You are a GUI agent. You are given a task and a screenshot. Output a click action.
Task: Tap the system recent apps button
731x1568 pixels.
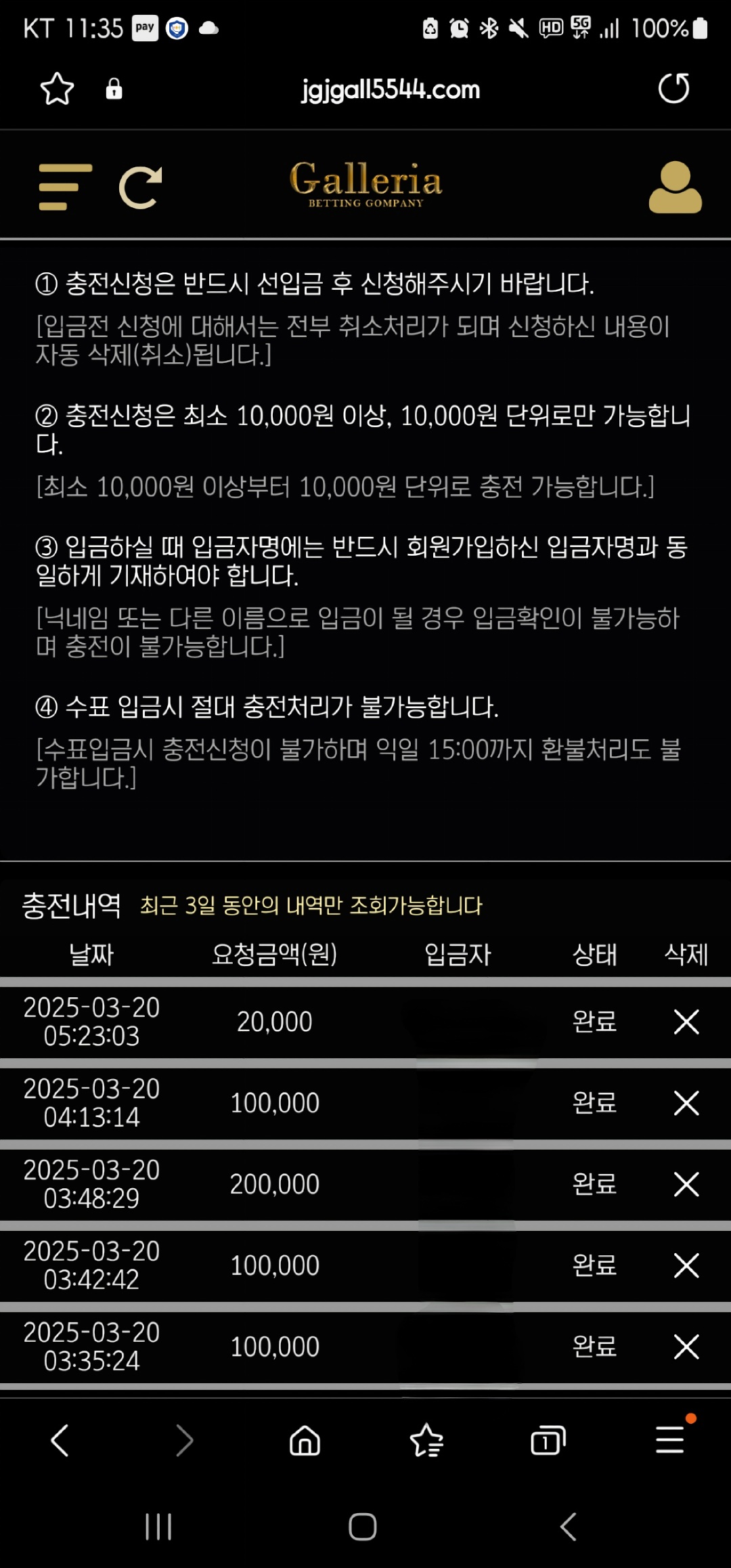[x=158, y=1527]
